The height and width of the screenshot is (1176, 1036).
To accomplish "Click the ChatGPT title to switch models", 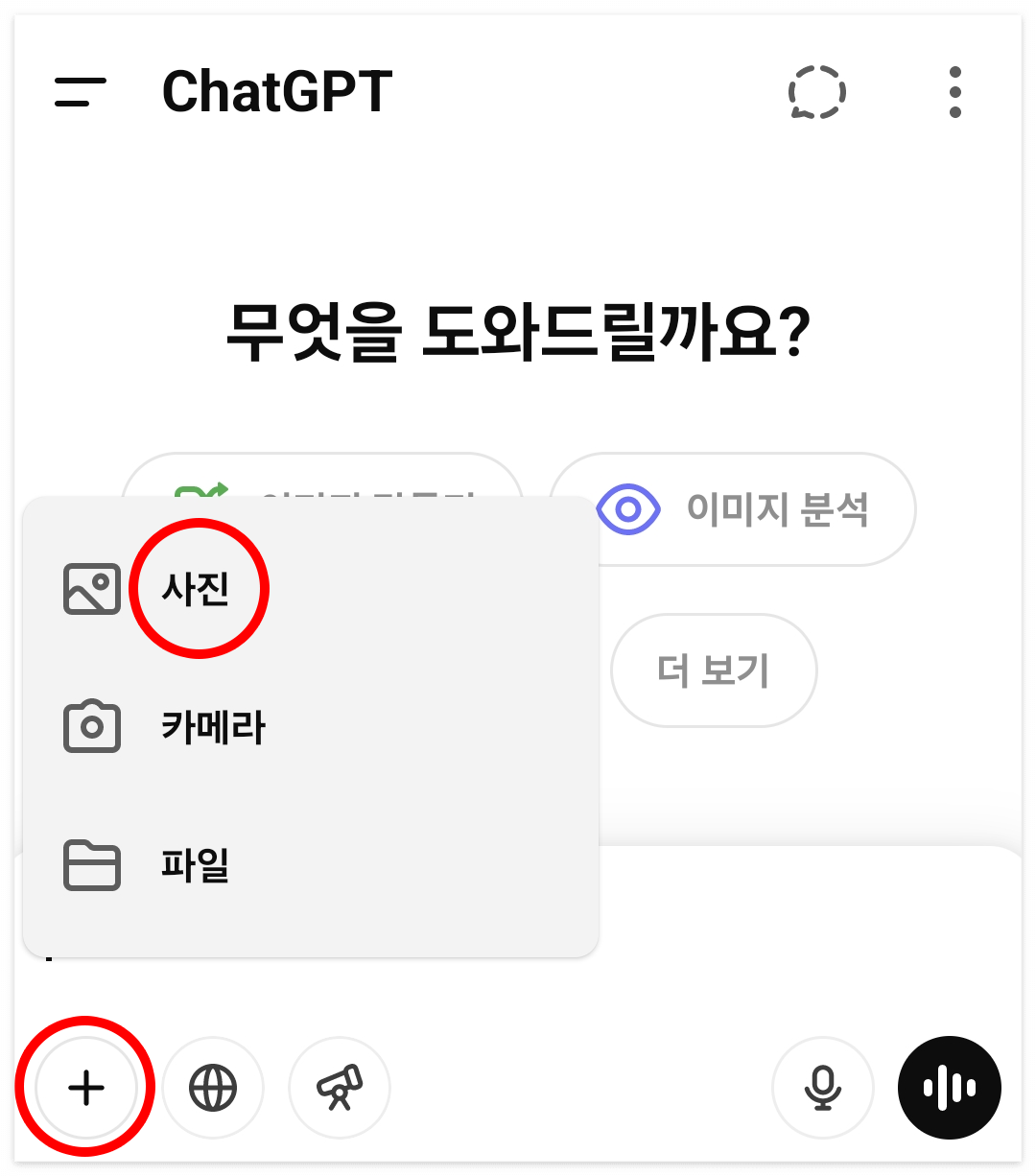I will (276, 92).
